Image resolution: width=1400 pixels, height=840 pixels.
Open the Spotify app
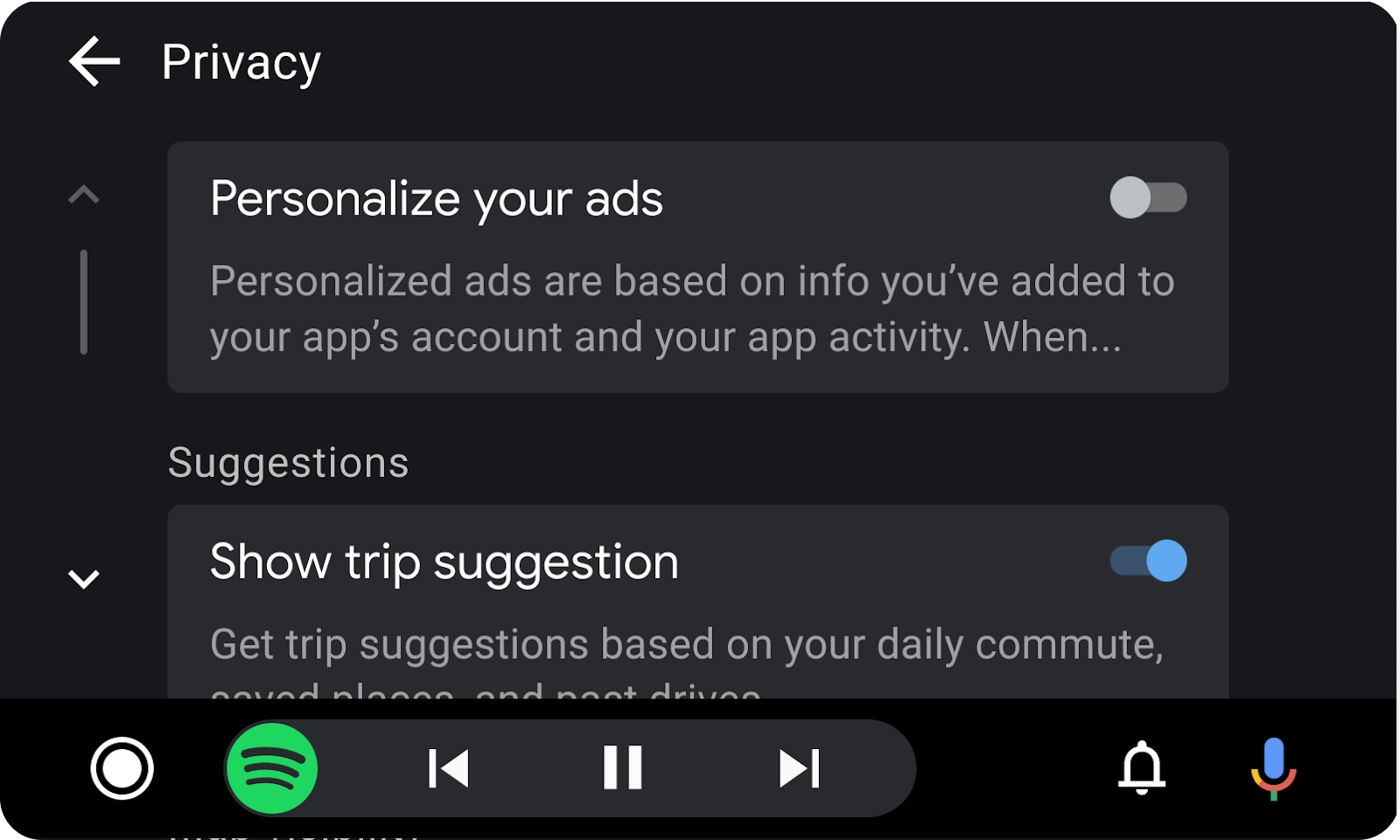(272, 768)
